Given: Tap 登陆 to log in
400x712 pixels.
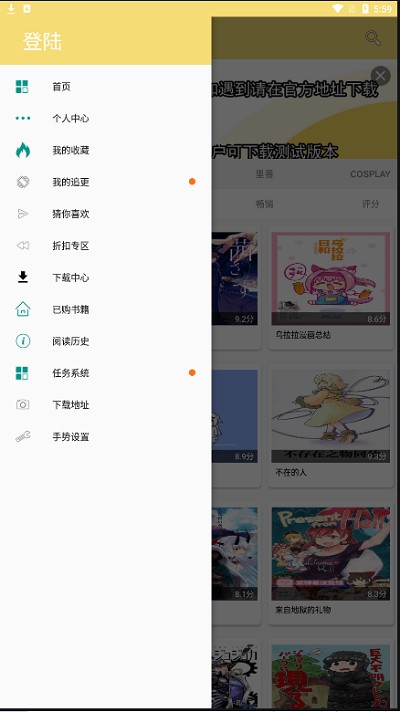Looking at the screenshot, I should [x=42, y=41].
